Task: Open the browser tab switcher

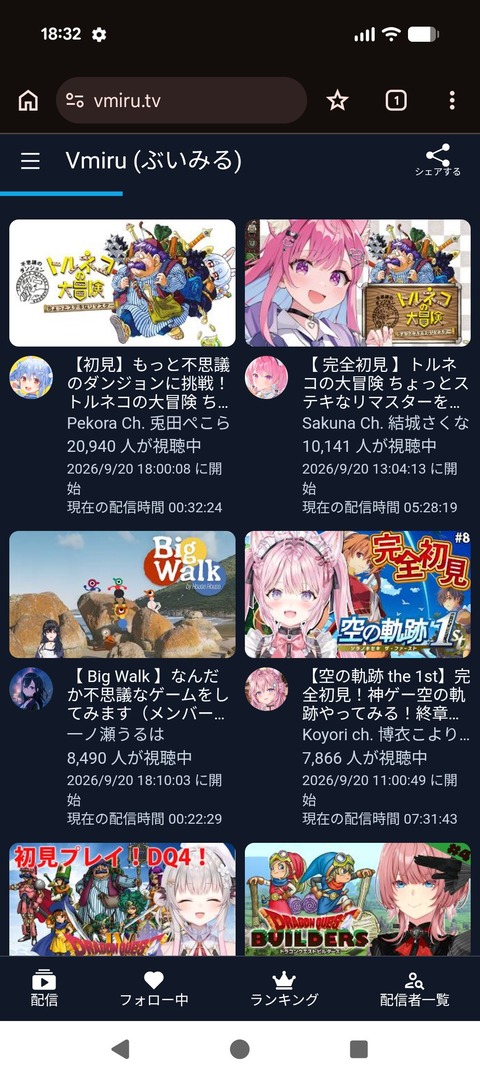Action: [396, 101]
